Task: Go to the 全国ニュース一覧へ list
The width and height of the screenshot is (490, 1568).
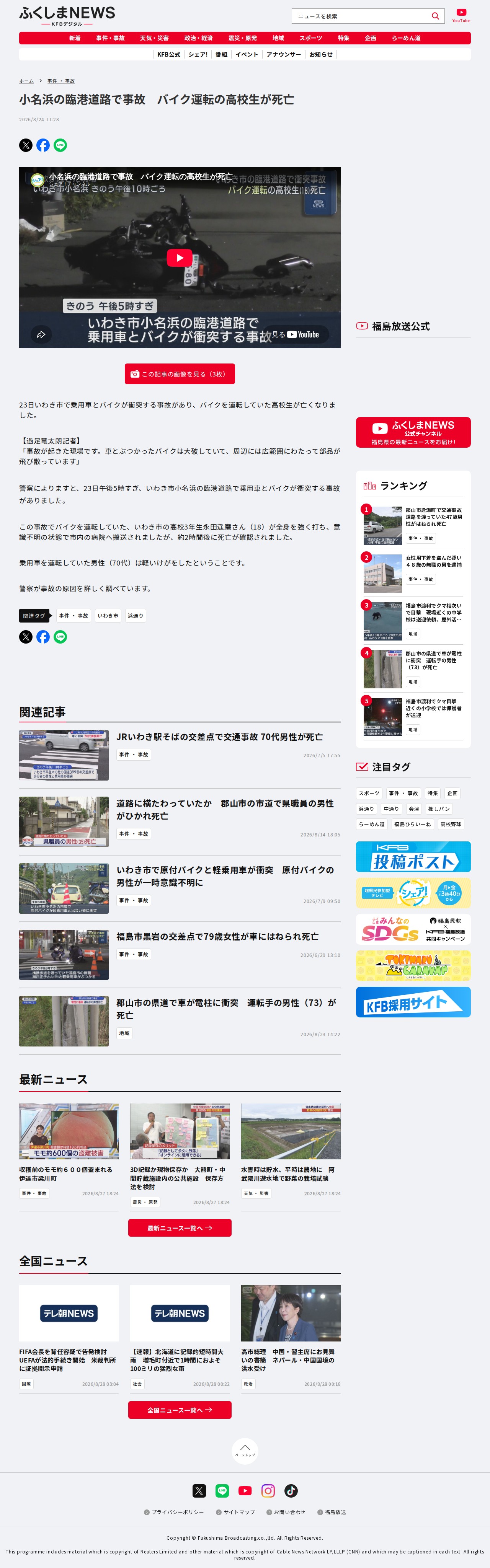Action: click(x=180, y=1410)
